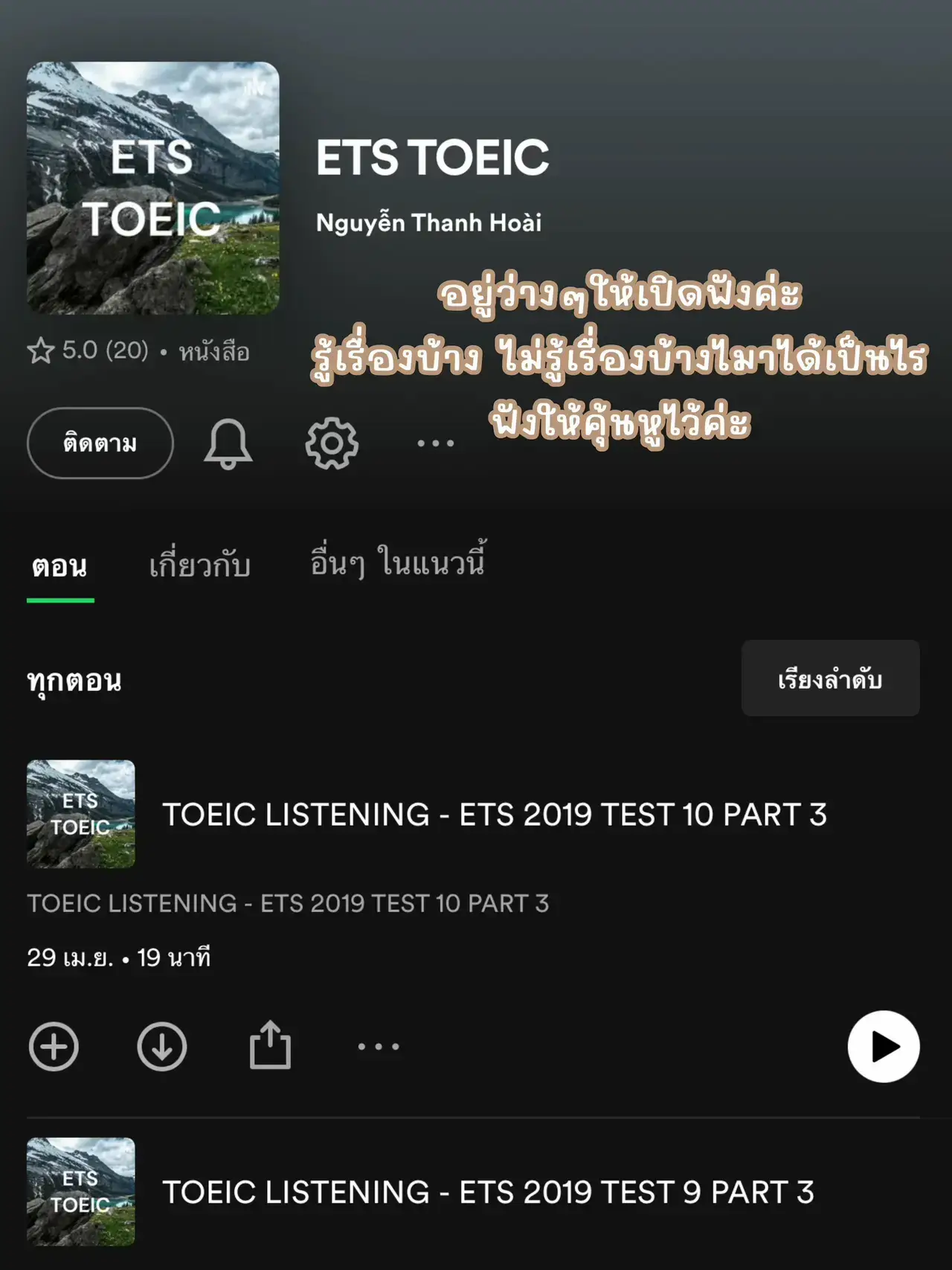Select the ตอน tab
This screenshot has height=1270, width=952.
pyautogui.click(x=60, y=565)
